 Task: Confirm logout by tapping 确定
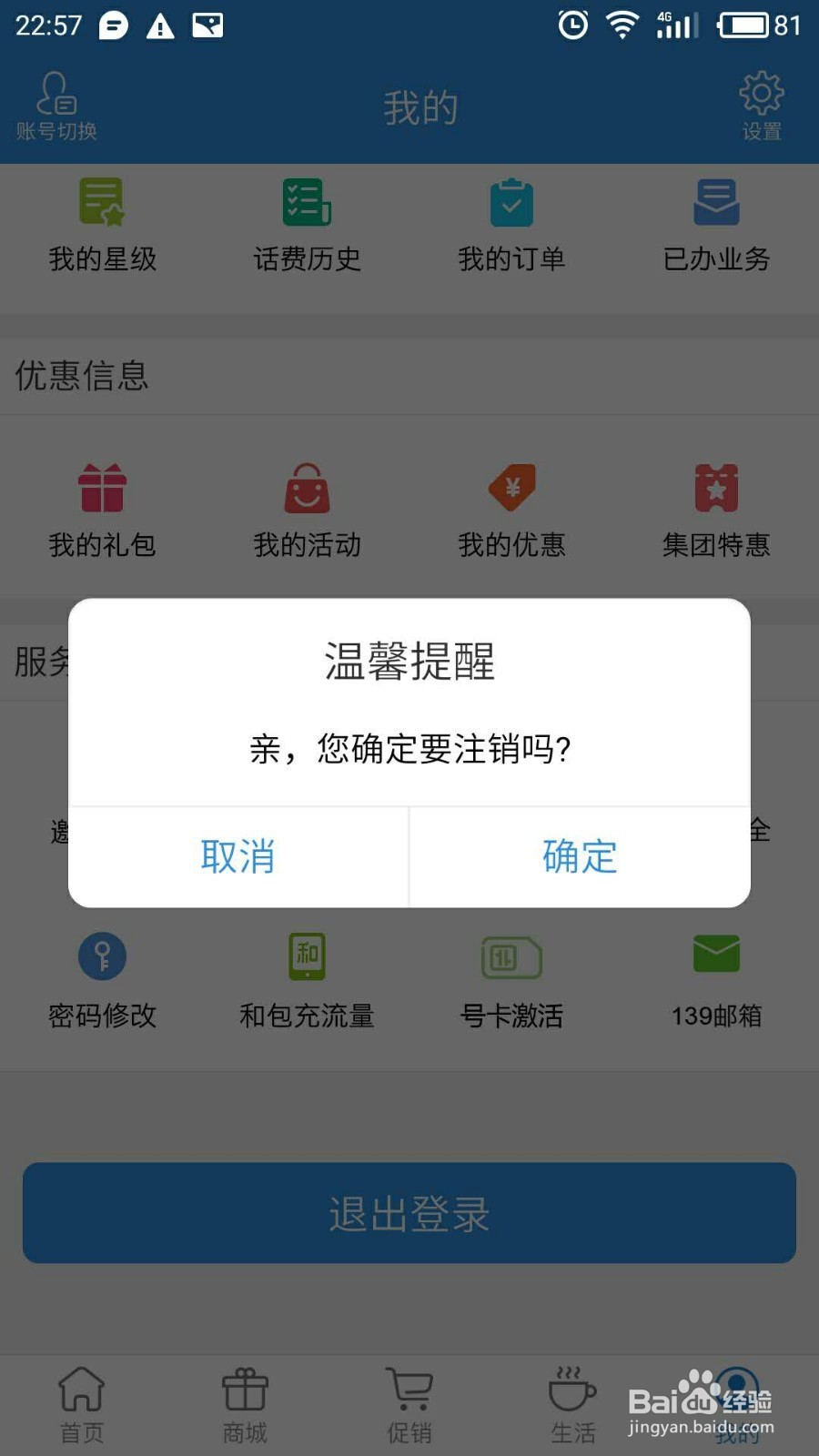[x=580, y=856]
